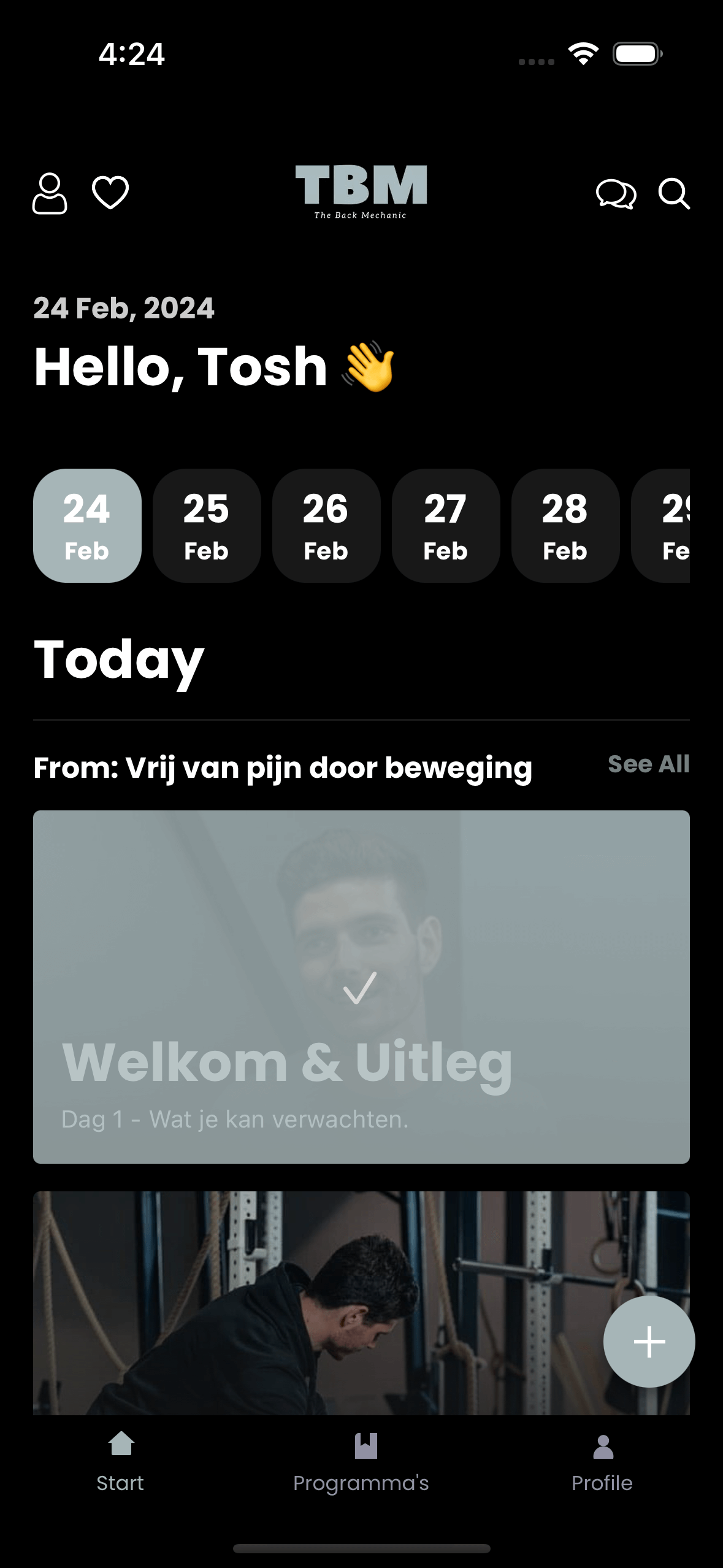Image resolution: width=723 pixels, height=1568 pixels.
Task: Select 29 Feb date chip
Action: [662, 526]
